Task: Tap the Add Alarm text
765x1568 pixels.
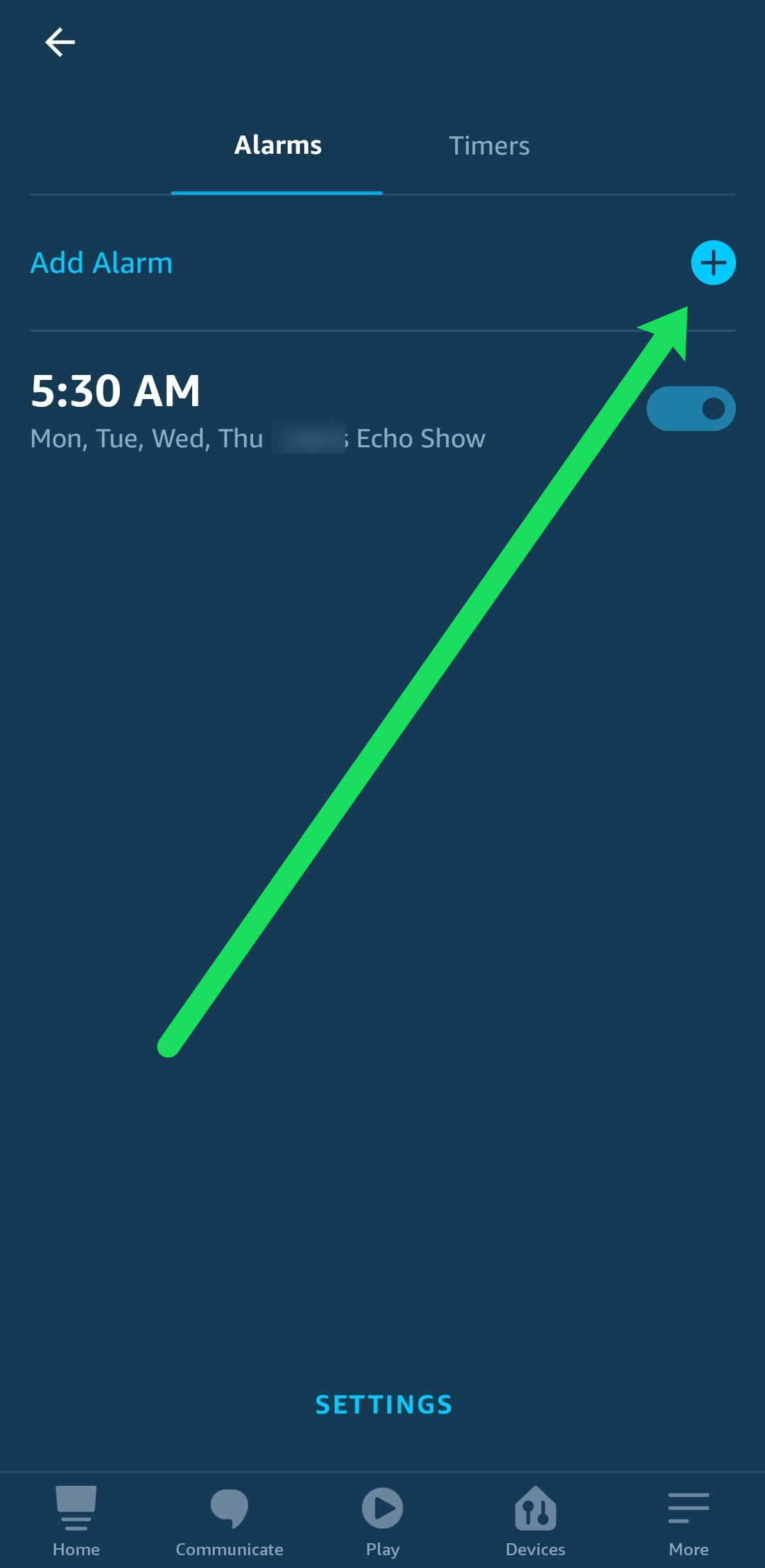Action: (x=101, y=262)
